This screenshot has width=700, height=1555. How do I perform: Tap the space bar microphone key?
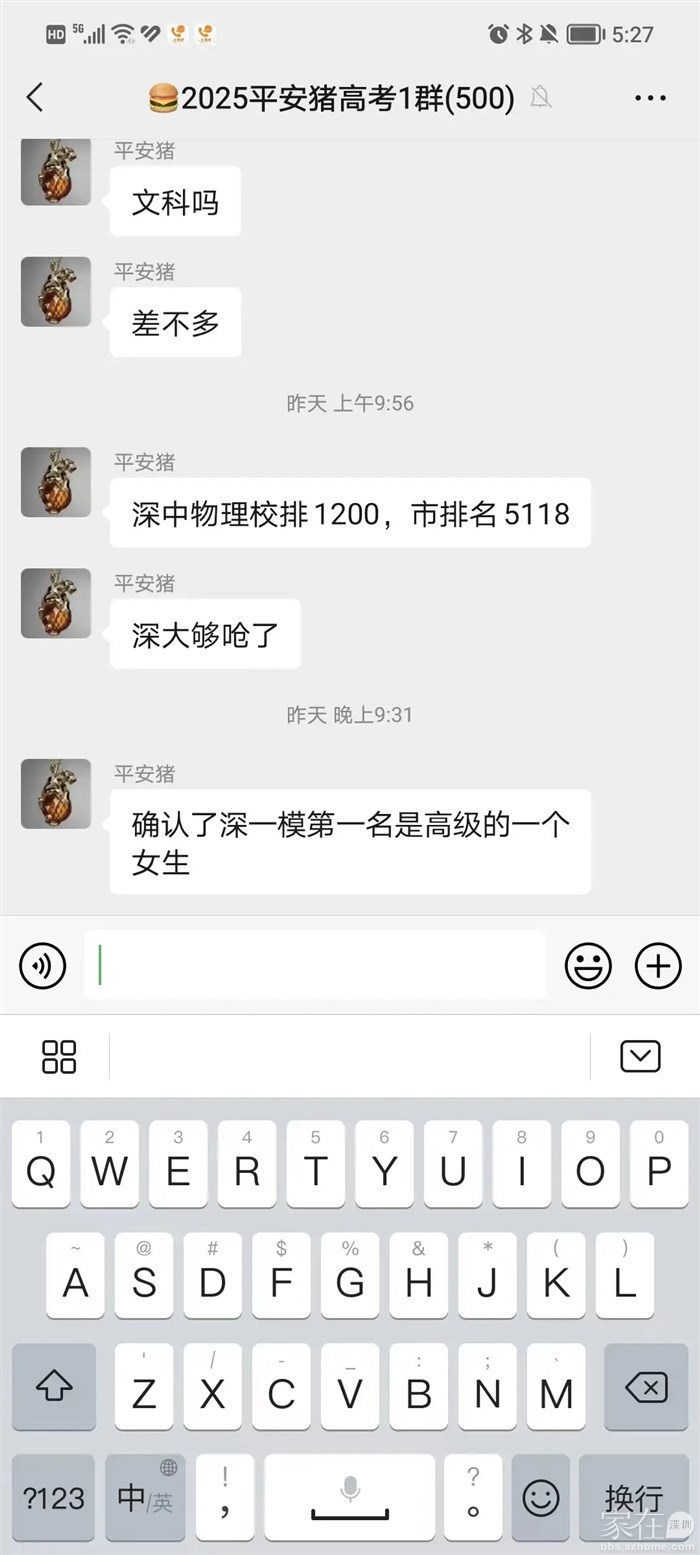click(x=349, y=1497)
